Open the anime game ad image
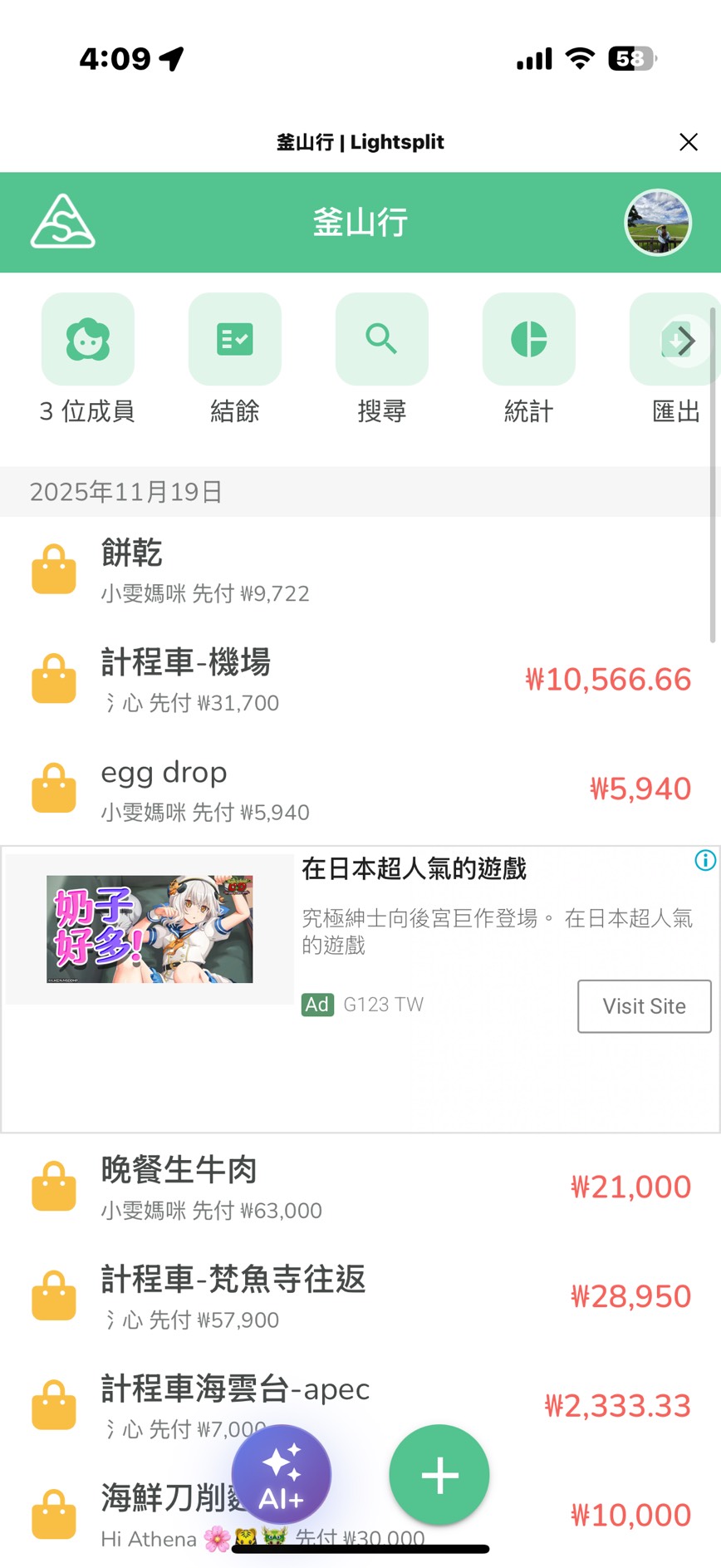The height and width of the screenshot is (1568, 721). (x=150, y=929)
